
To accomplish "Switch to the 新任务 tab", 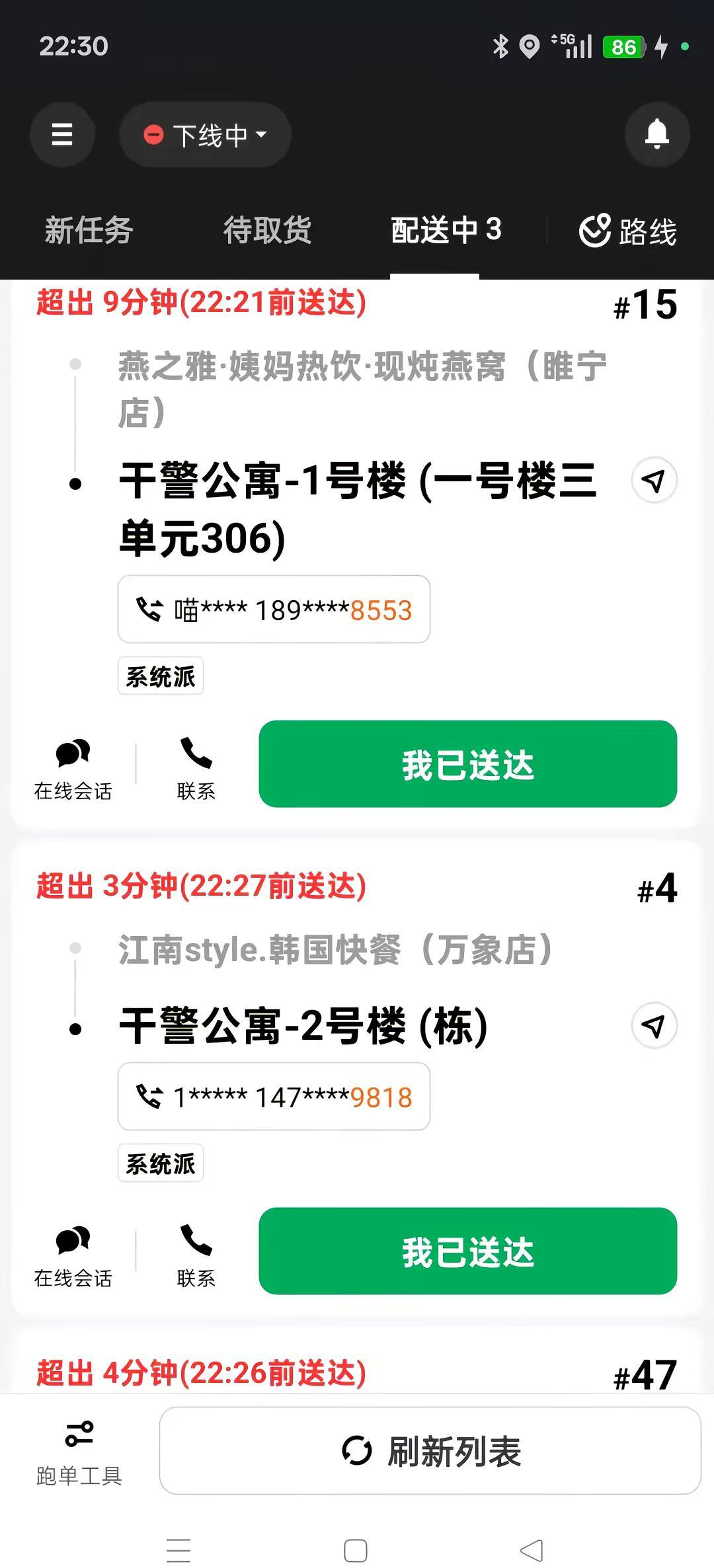I will (x=89, y=230).
